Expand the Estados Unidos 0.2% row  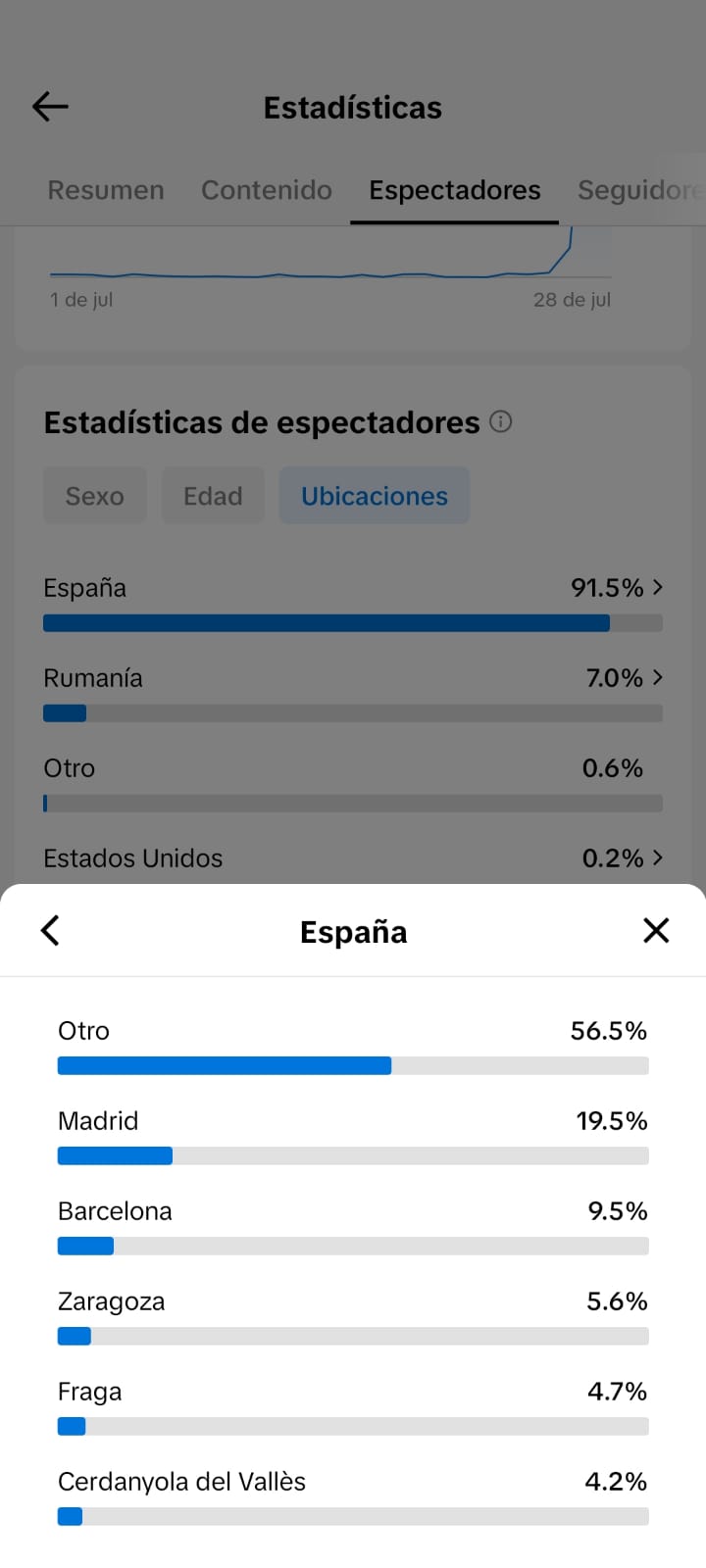click(353, 858)
